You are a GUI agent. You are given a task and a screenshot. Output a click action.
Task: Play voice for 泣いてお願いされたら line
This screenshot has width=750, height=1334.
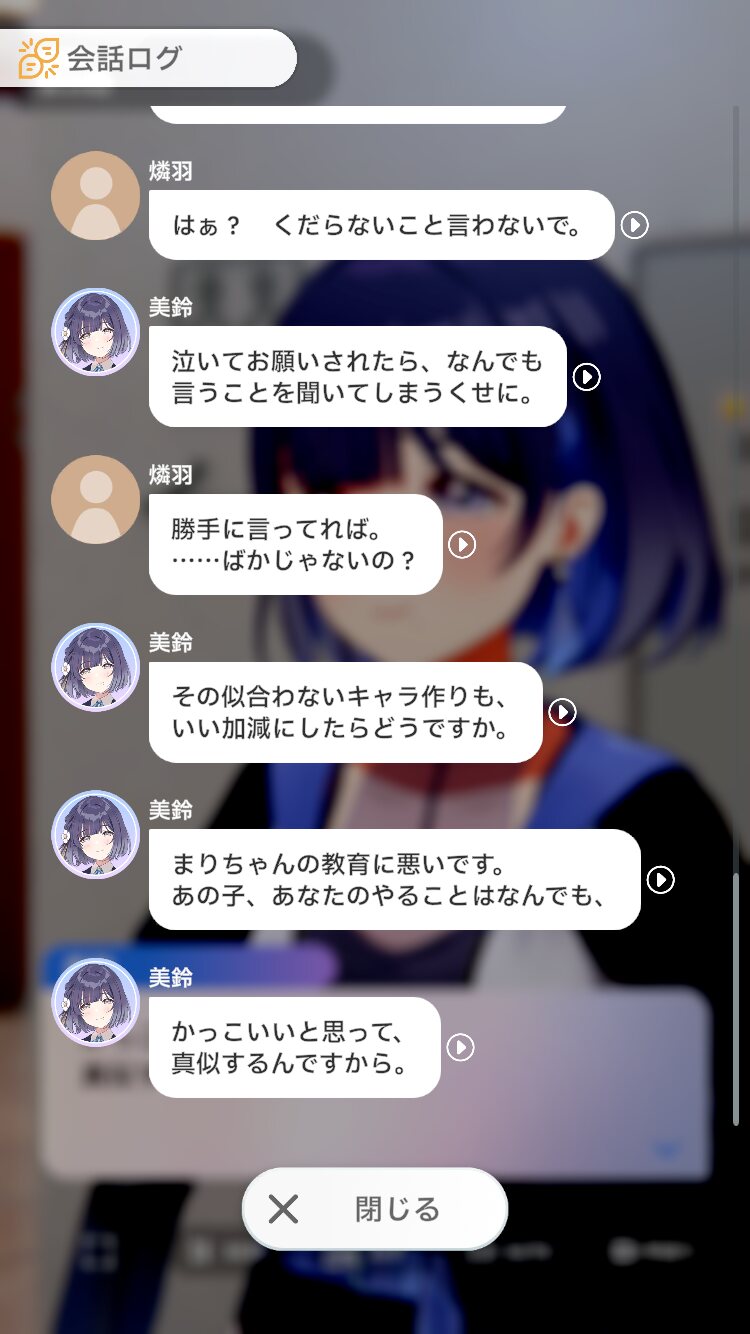pos(586,377)
